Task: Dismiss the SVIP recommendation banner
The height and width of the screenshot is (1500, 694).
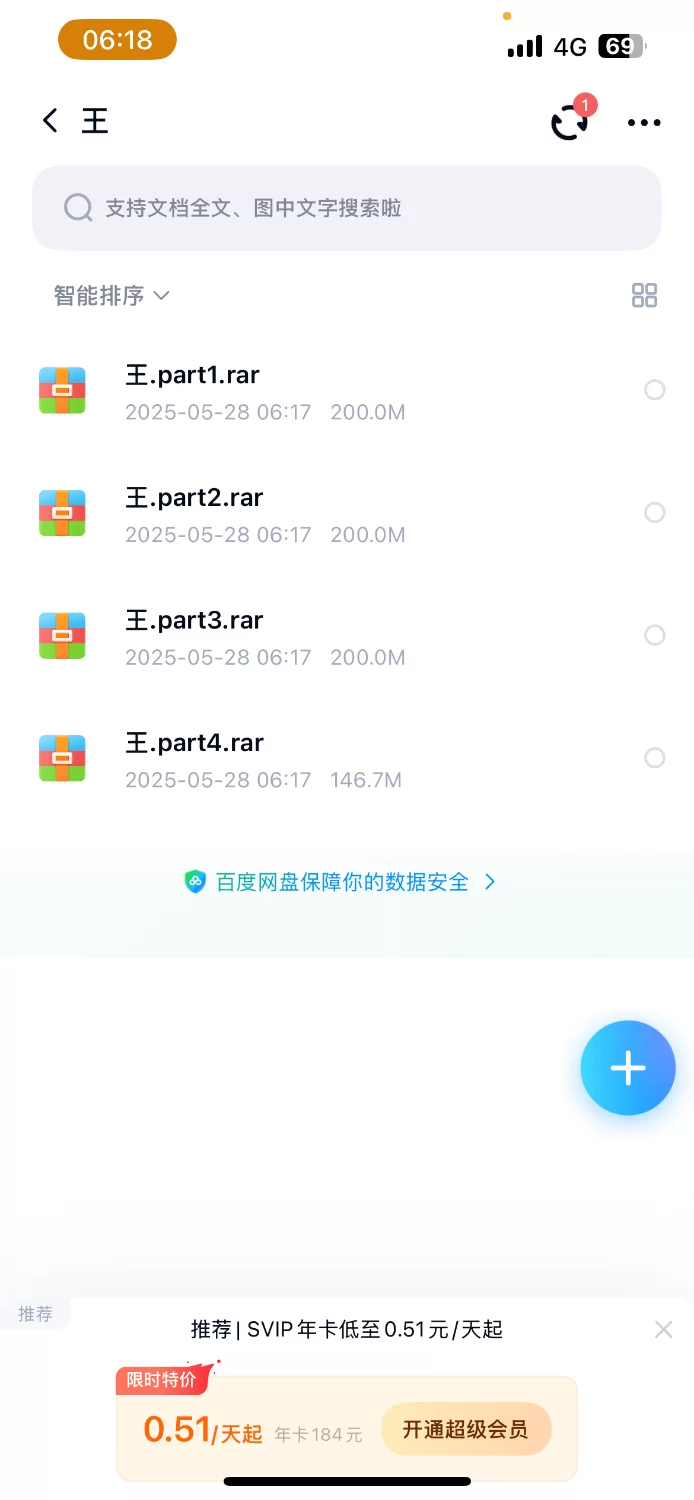Action: coord(663,1329)
